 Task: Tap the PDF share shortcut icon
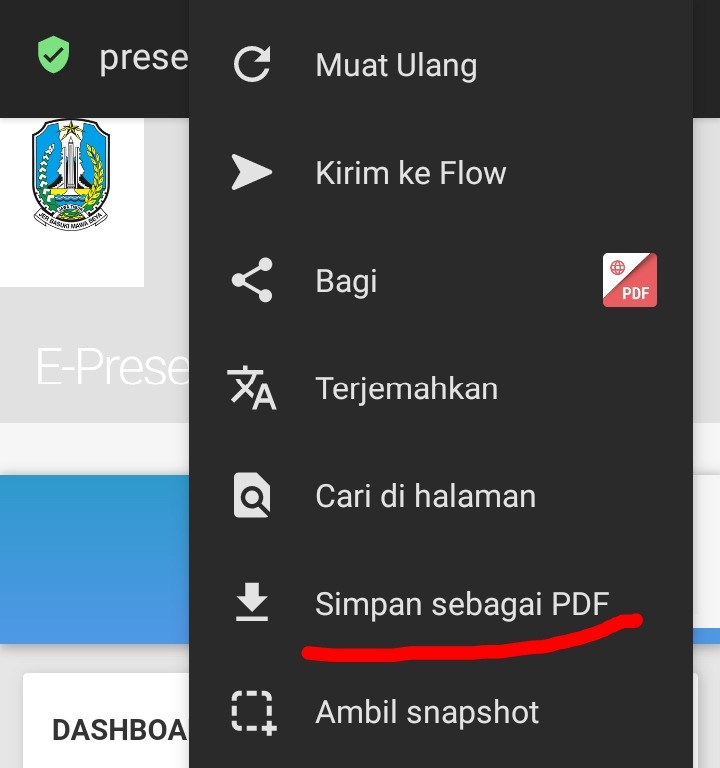[629, 280]
